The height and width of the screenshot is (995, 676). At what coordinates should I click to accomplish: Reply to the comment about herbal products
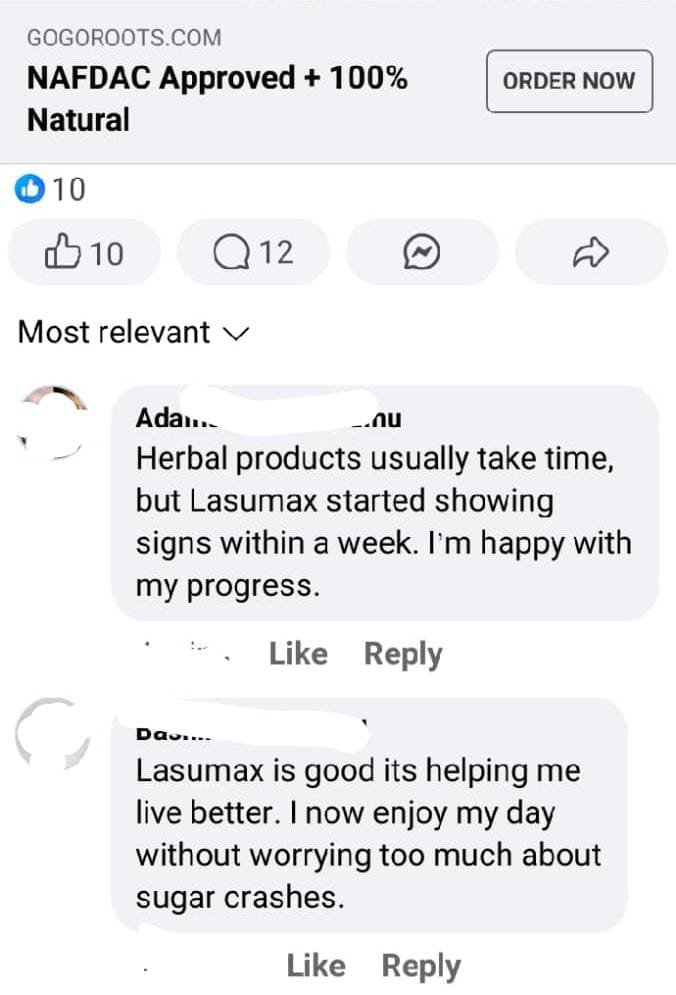click(403, 654)
